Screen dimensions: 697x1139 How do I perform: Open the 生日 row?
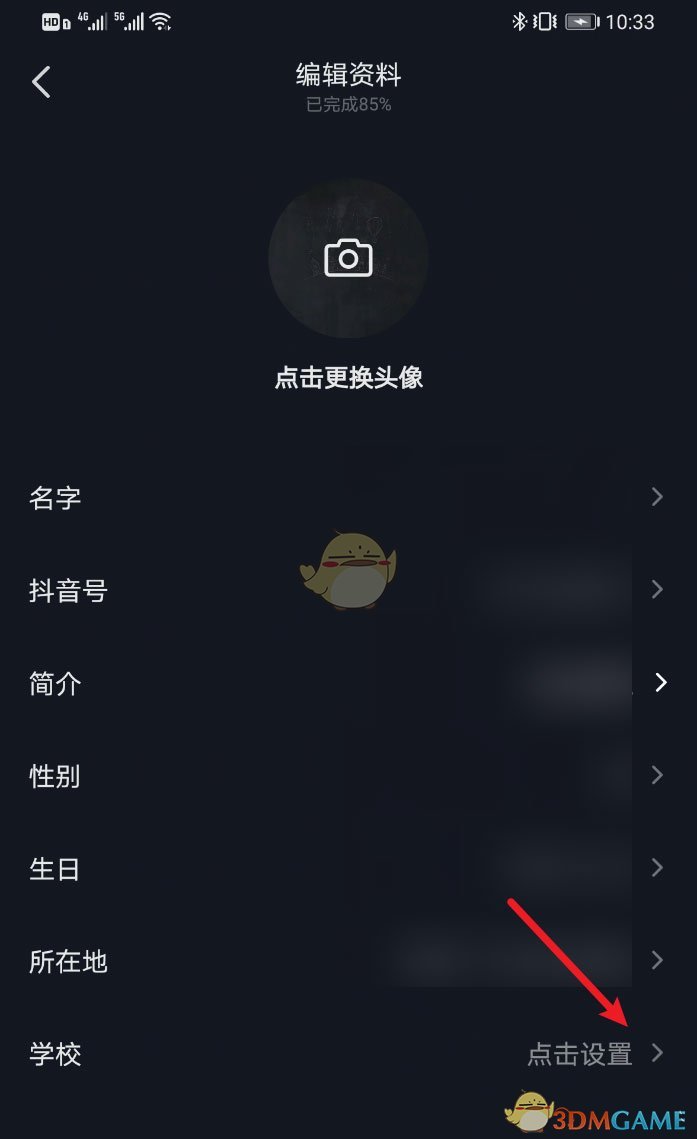tap(348, 868)
